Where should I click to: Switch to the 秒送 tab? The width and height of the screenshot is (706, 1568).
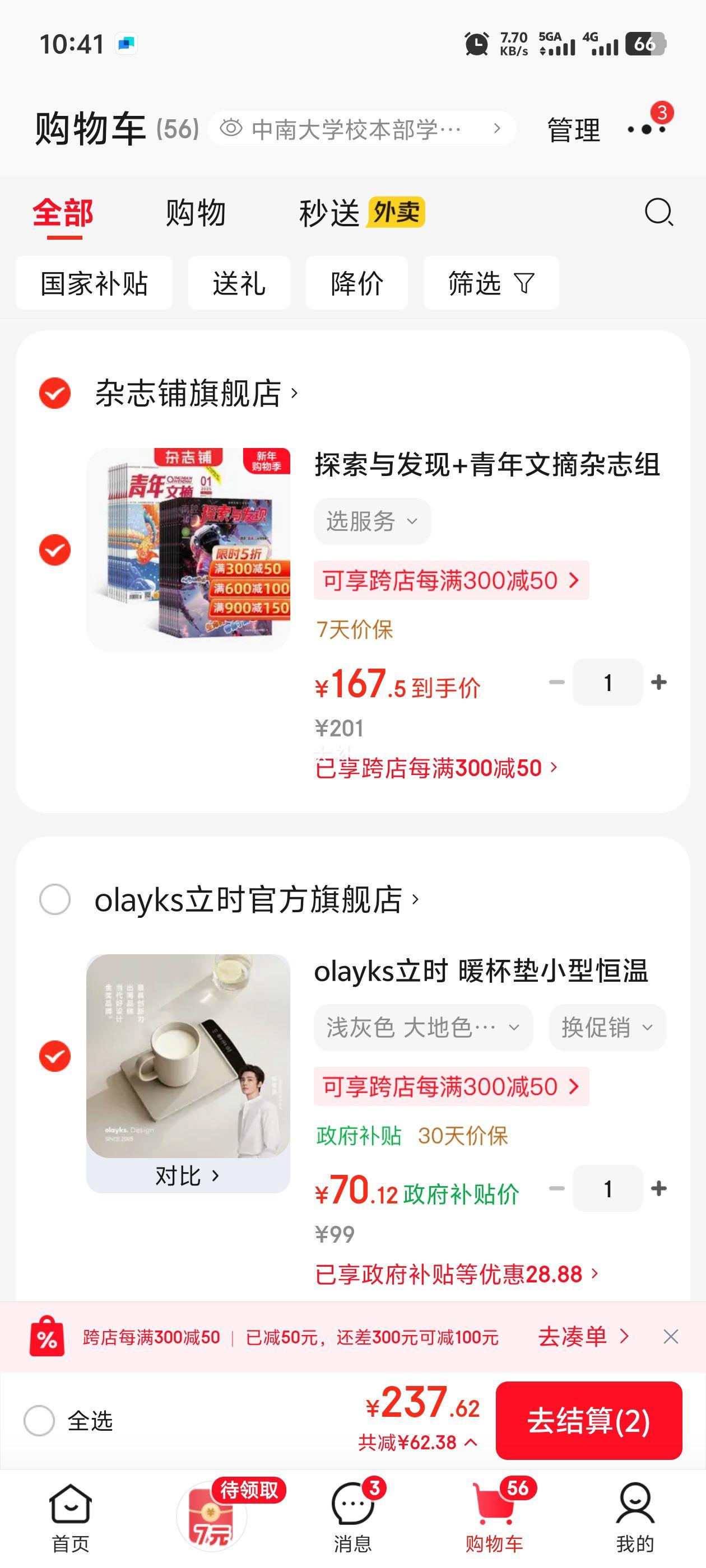coord(329,213)
